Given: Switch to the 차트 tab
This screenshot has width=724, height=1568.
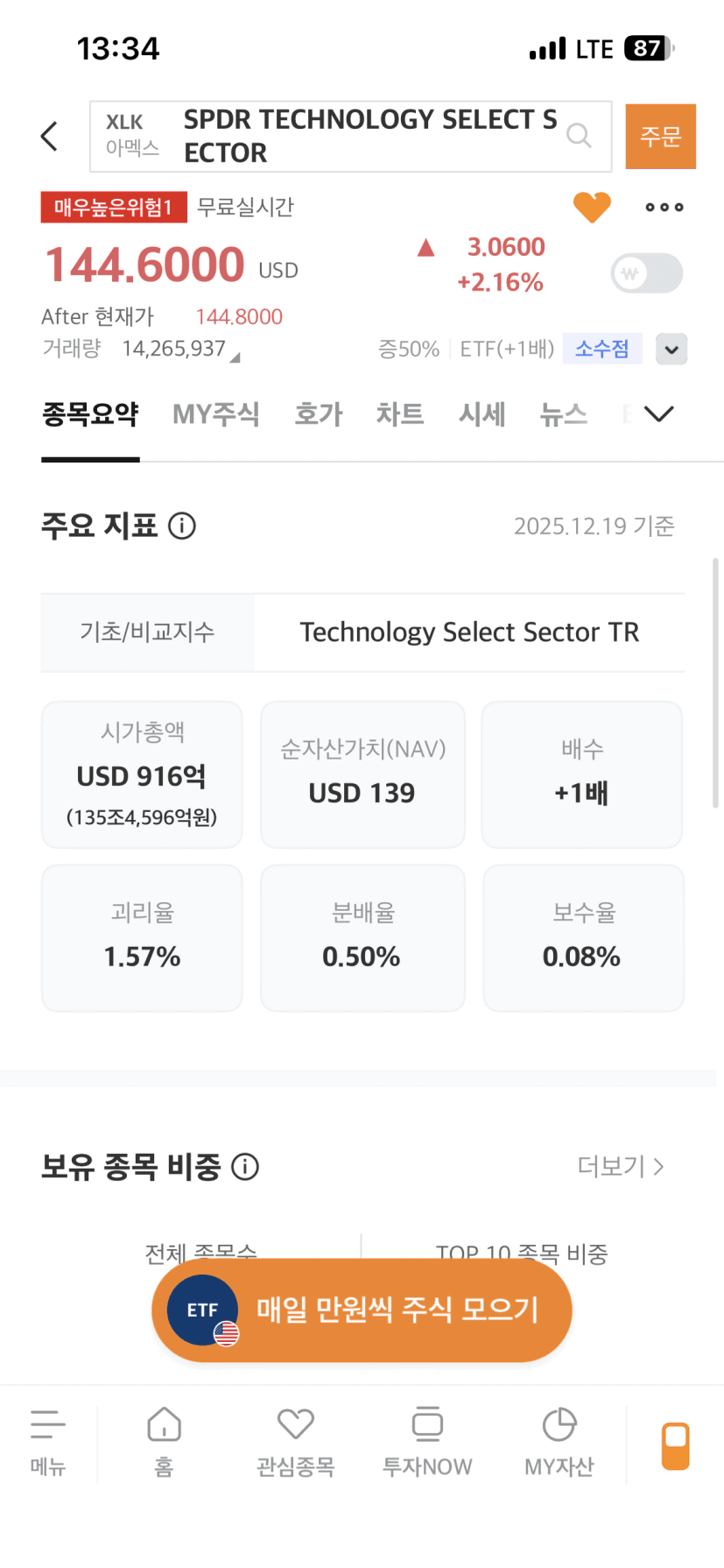Looking at the screenshot, I should [x=400, y=414].
